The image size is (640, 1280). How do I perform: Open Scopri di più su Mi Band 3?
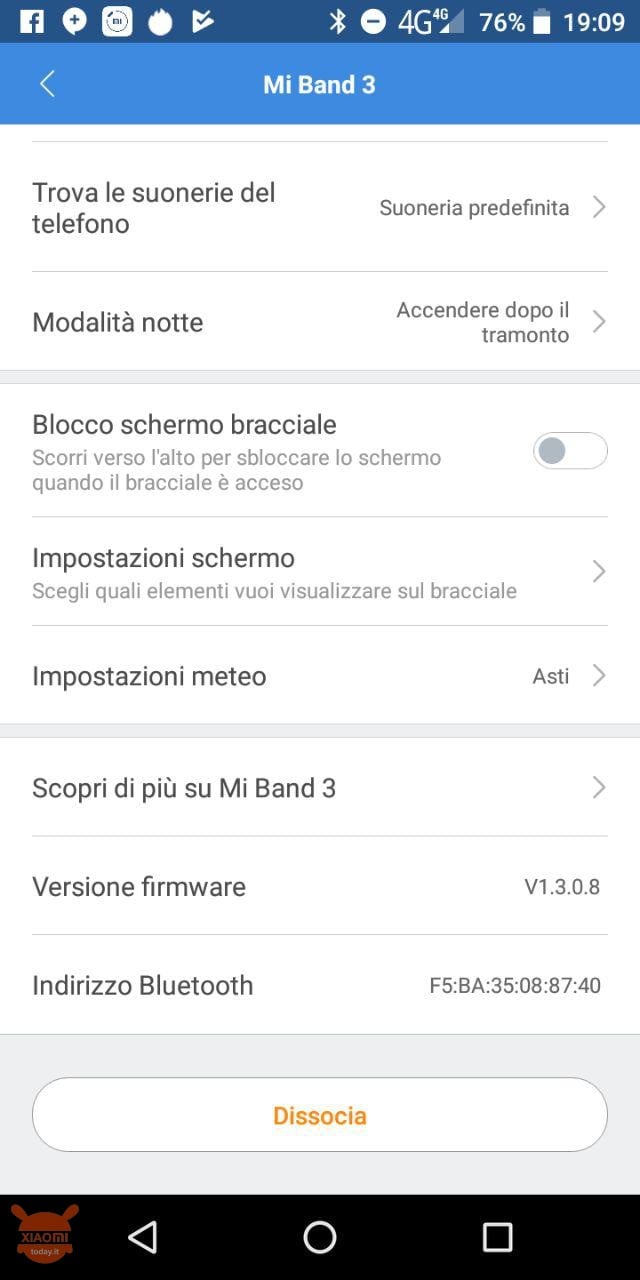[x=320, y=788]
